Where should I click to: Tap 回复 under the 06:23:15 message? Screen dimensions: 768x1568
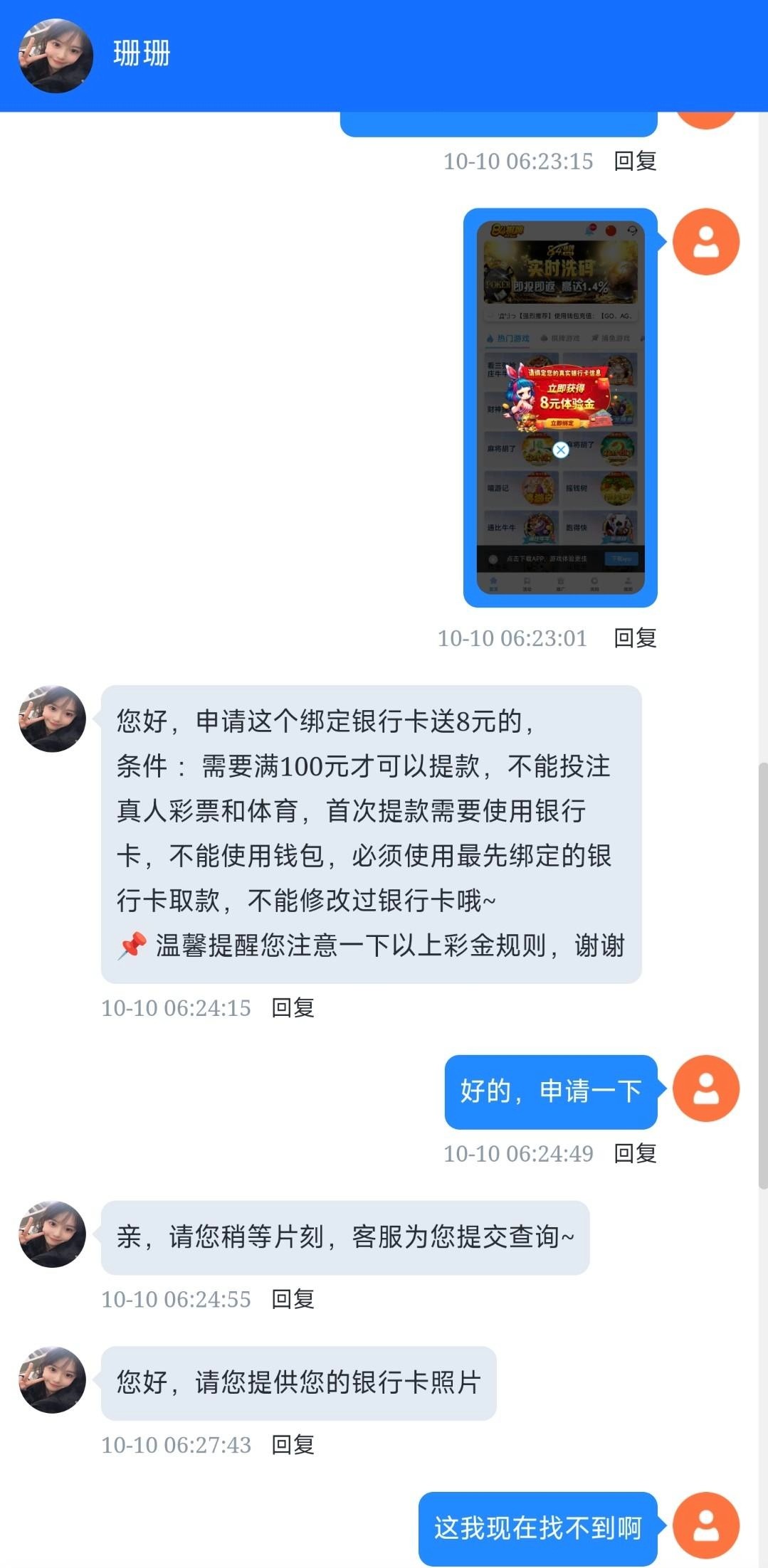click(x=635, y=161)
